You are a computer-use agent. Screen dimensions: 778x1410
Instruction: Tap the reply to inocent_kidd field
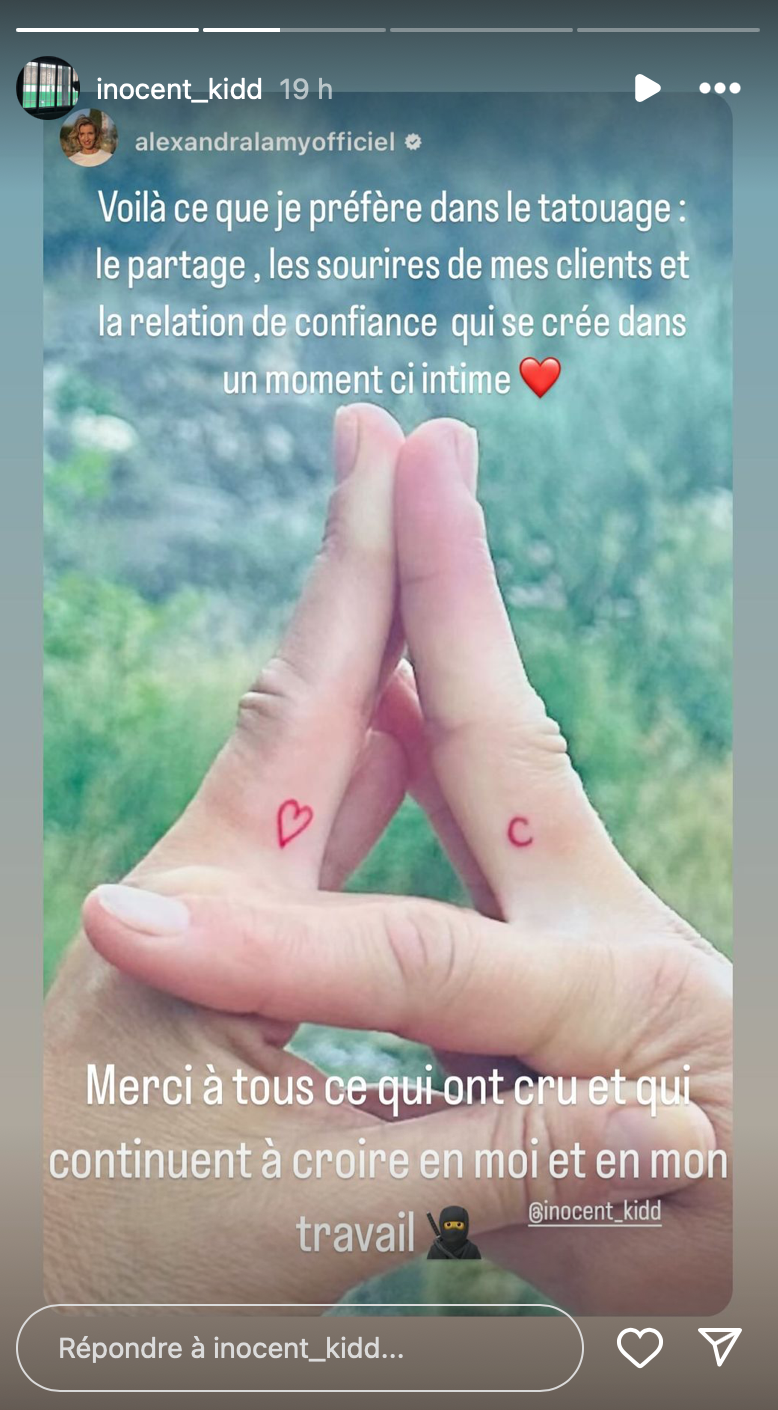[x=300, y=1347]
